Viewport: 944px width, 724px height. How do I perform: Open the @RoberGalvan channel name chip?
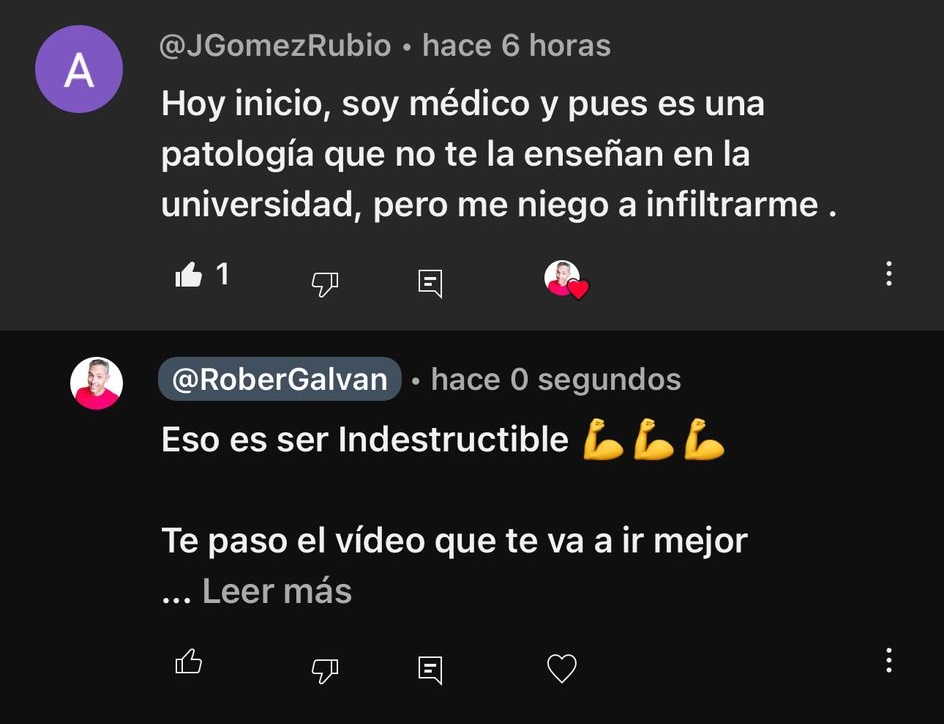tap(280, 380)
